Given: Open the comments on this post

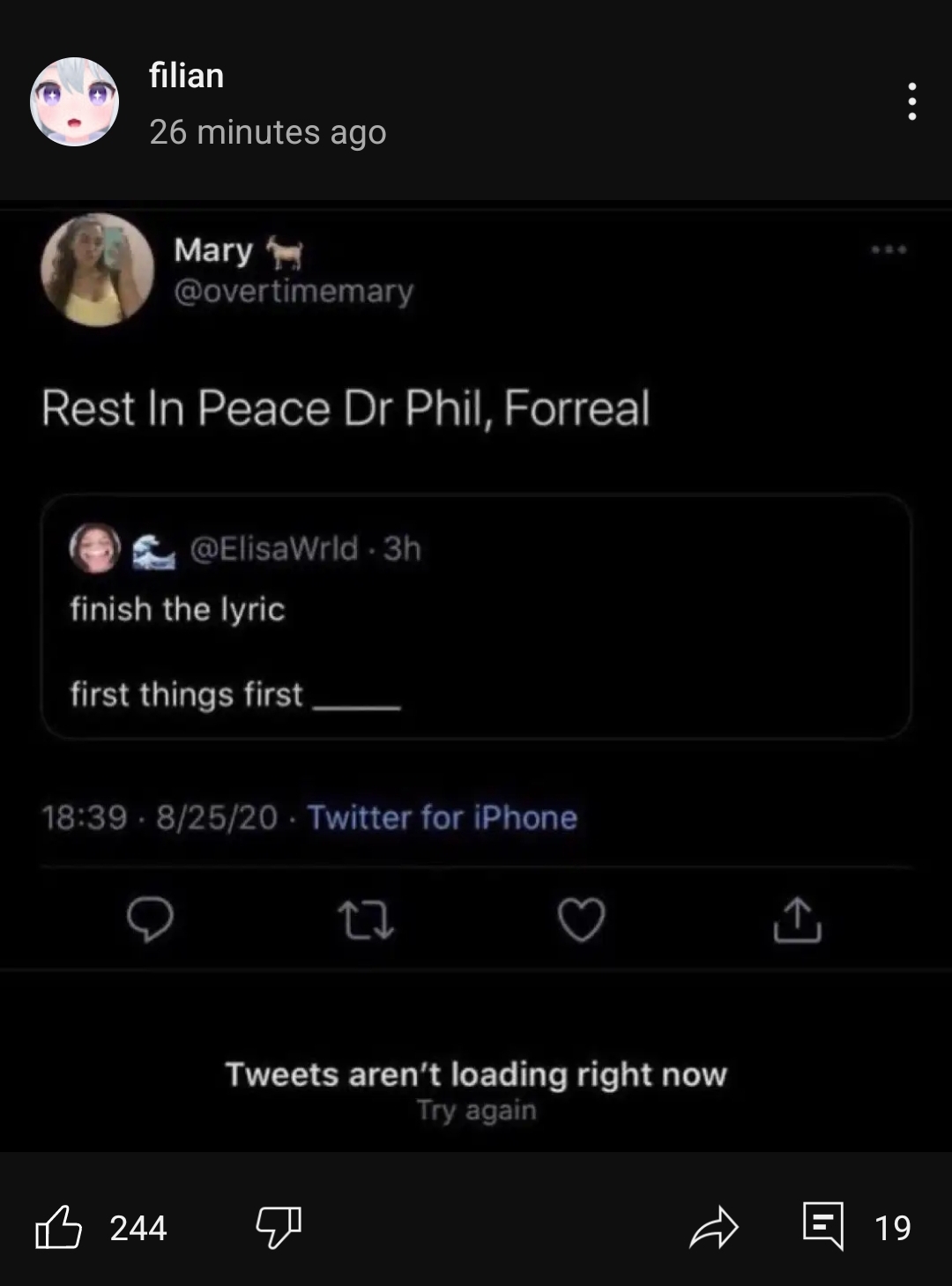Looking at the screenshot, I should [x=824, y=1225].
